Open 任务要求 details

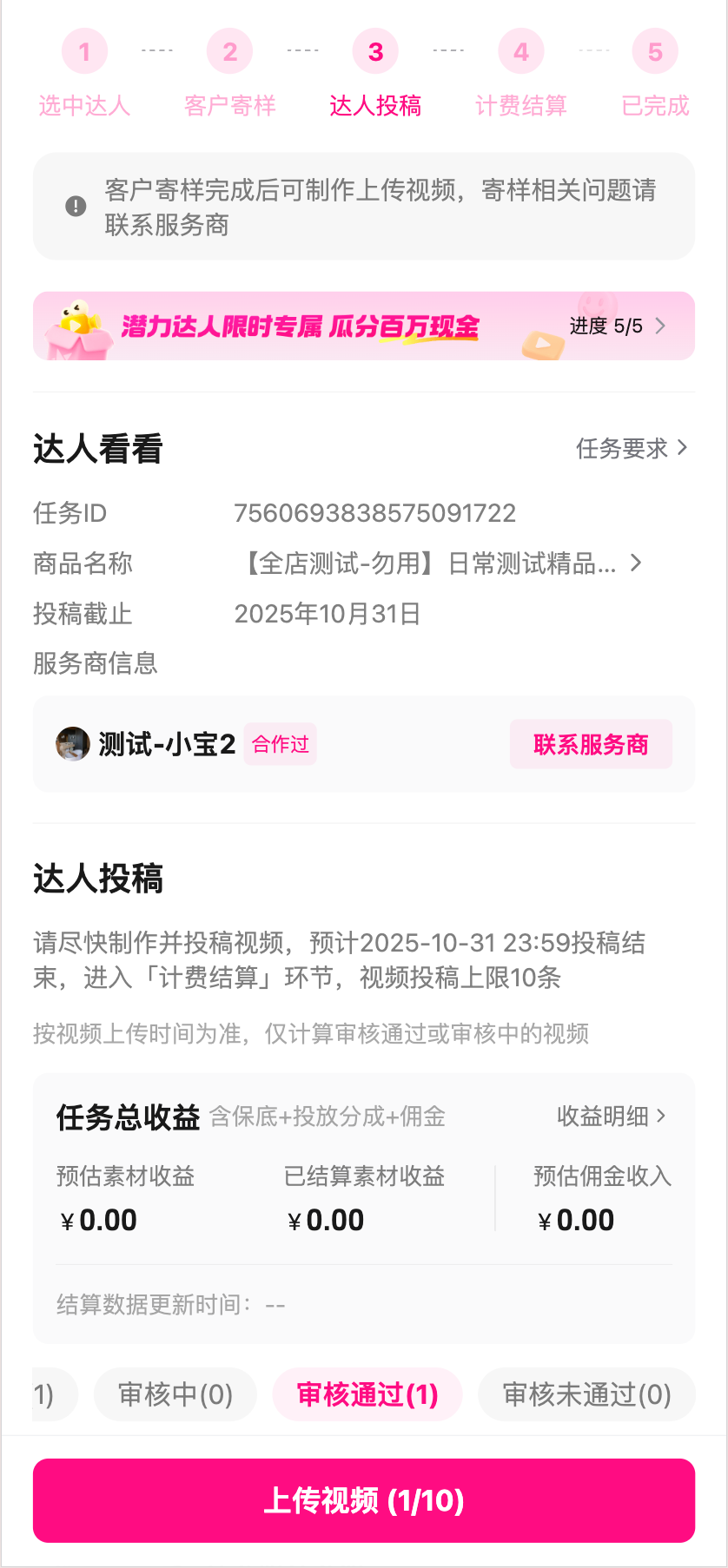click(631, 448)
